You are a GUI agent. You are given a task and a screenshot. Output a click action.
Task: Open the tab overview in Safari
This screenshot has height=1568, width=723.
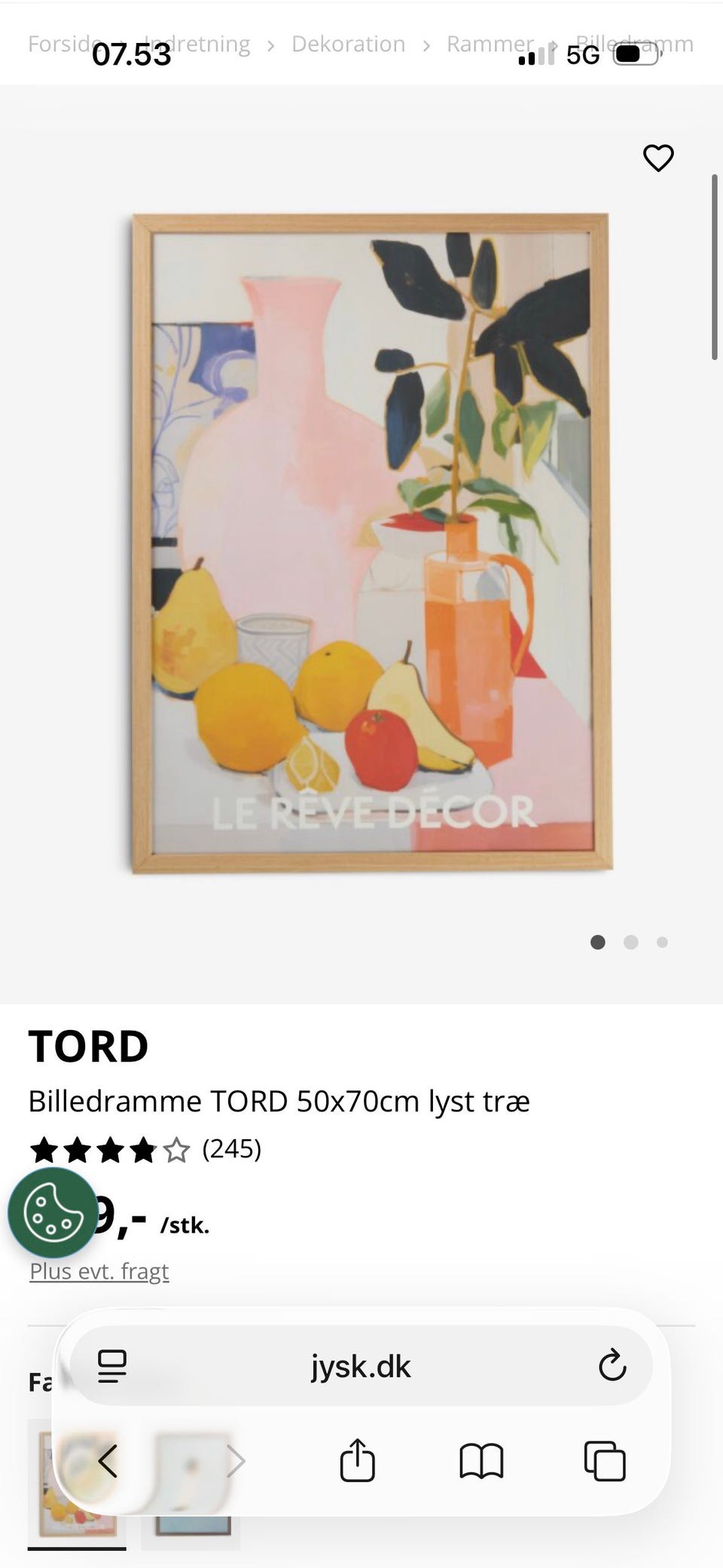(x=604, y=1459)
